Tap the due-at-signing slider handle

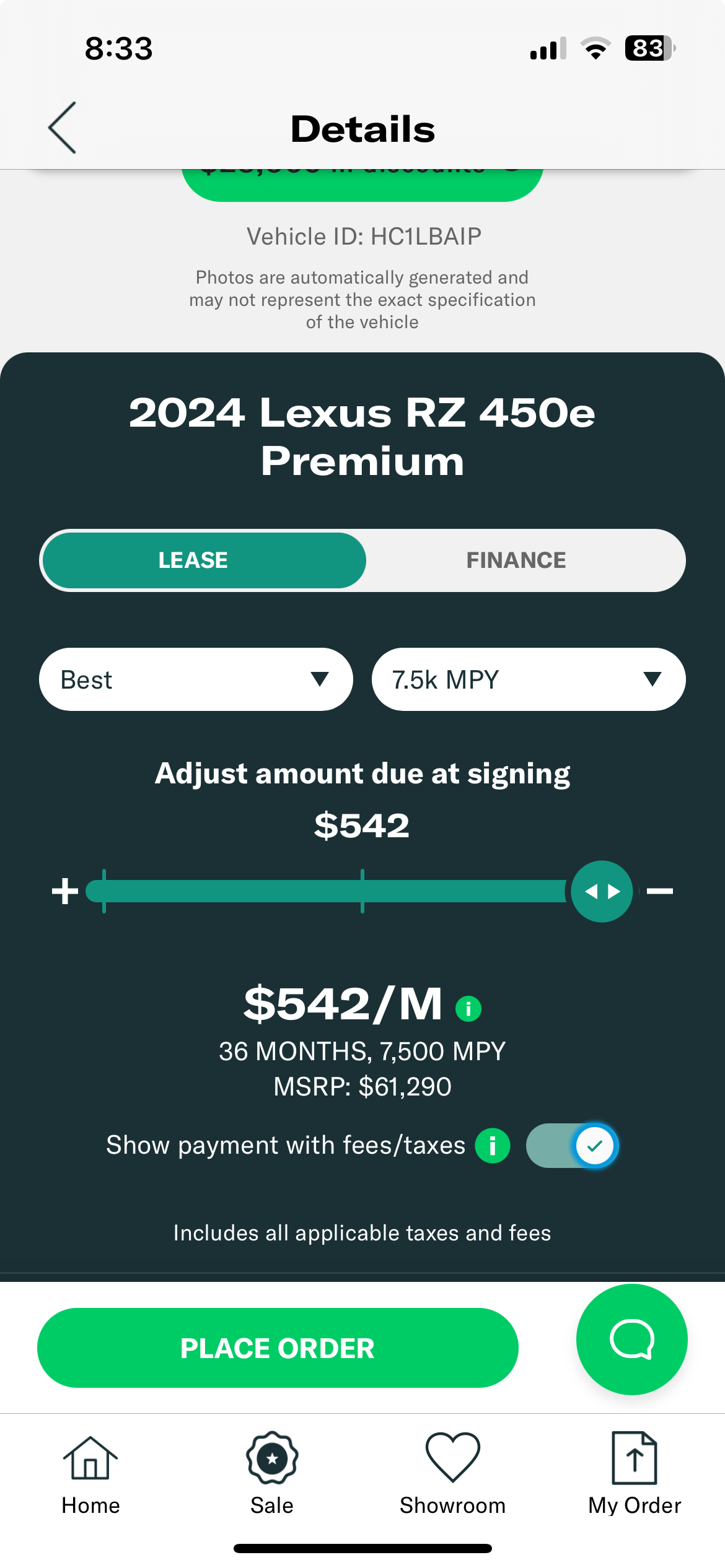(602, 891)
